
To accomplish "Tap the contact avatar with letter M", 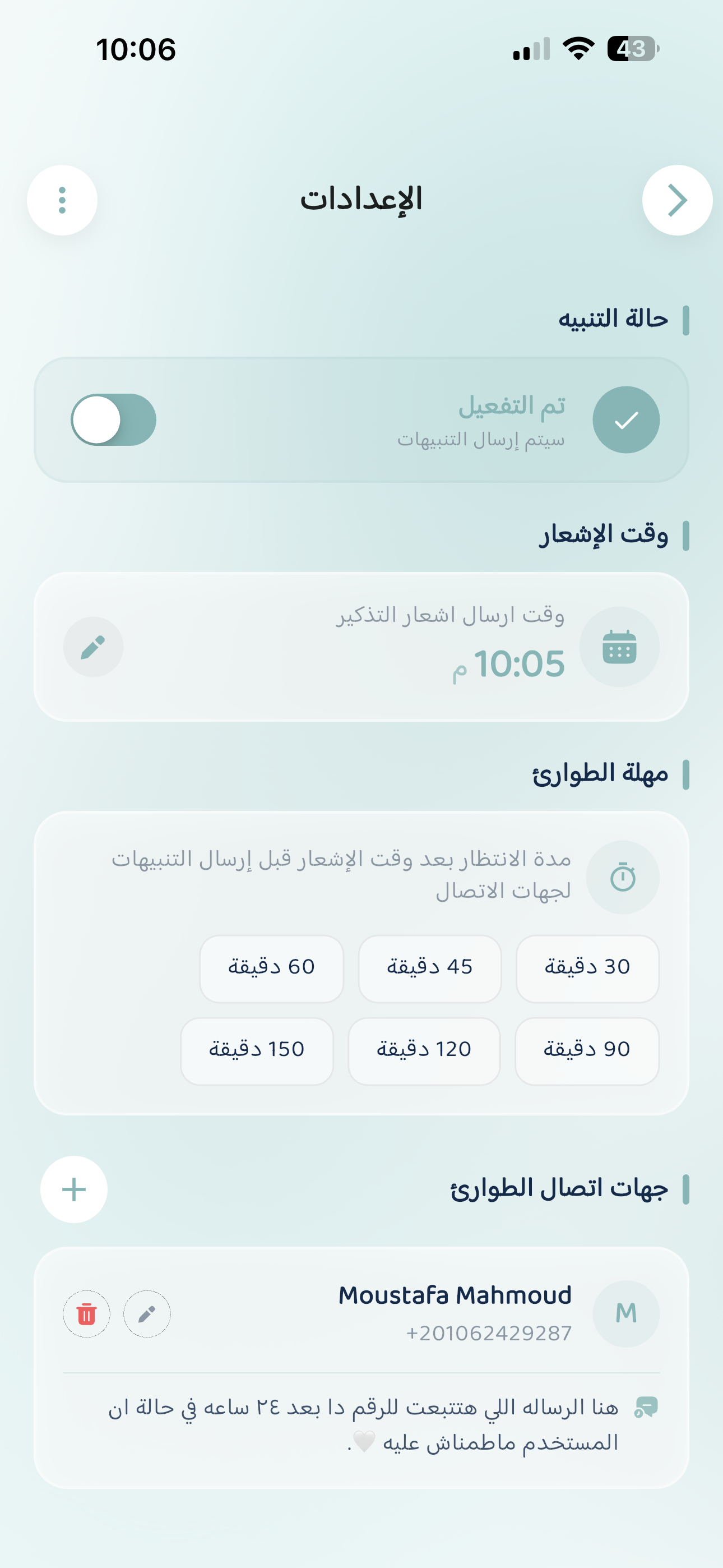I will pyautogui.click(x=626, y=1314).
